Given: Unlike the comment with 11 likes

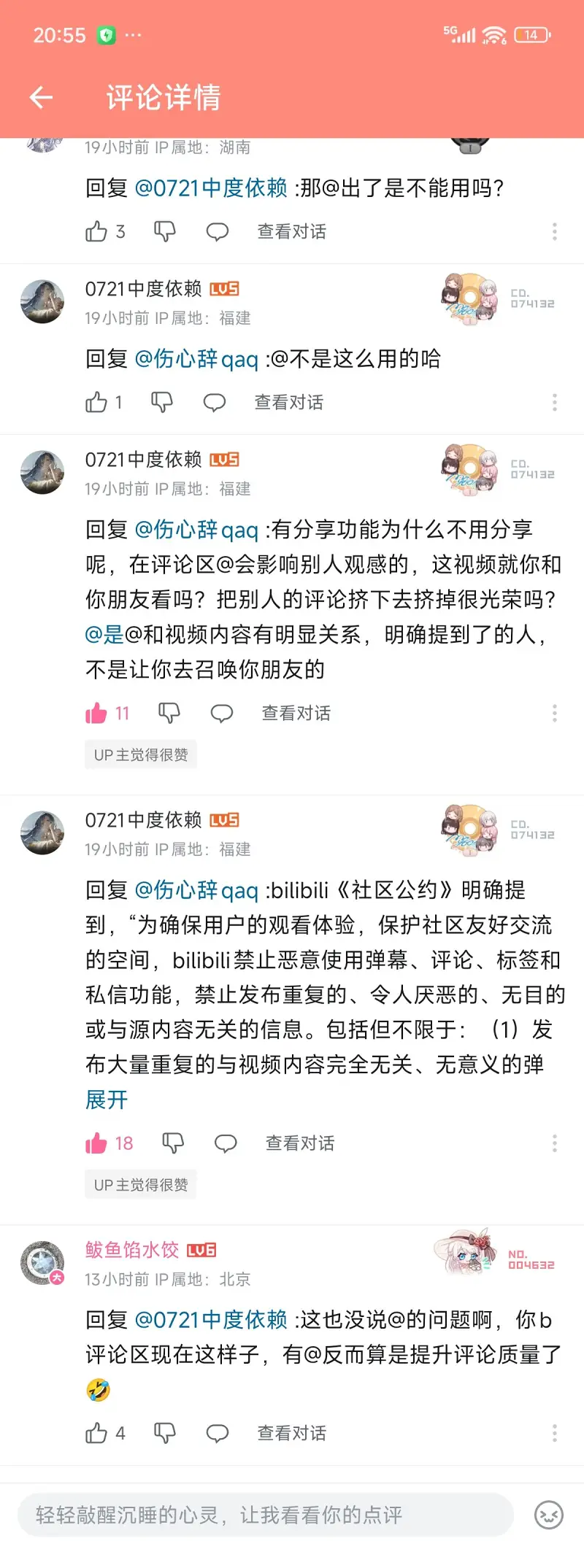Looking at the screenshot, I should 96,713.
